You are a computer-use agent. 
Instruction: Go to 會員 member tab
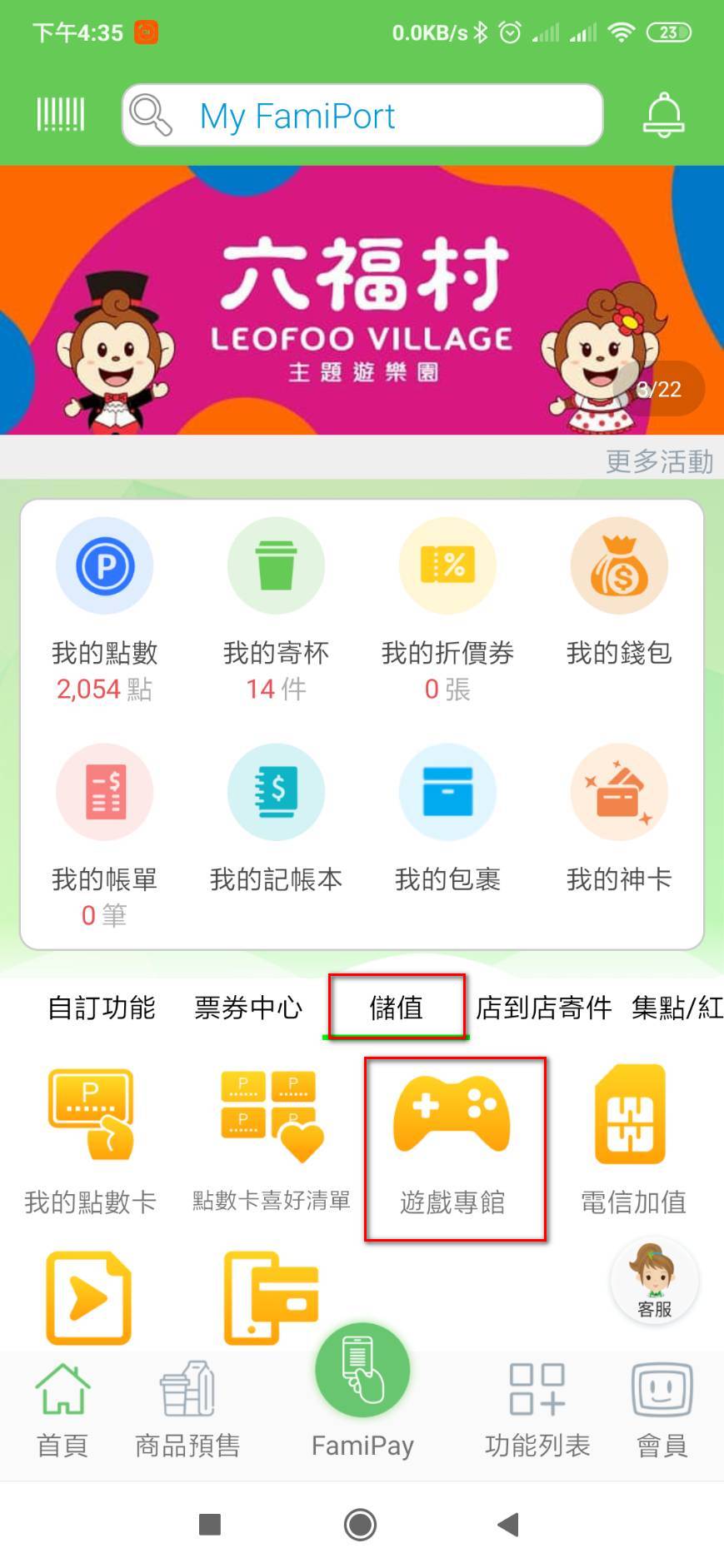coord(662,1410)
